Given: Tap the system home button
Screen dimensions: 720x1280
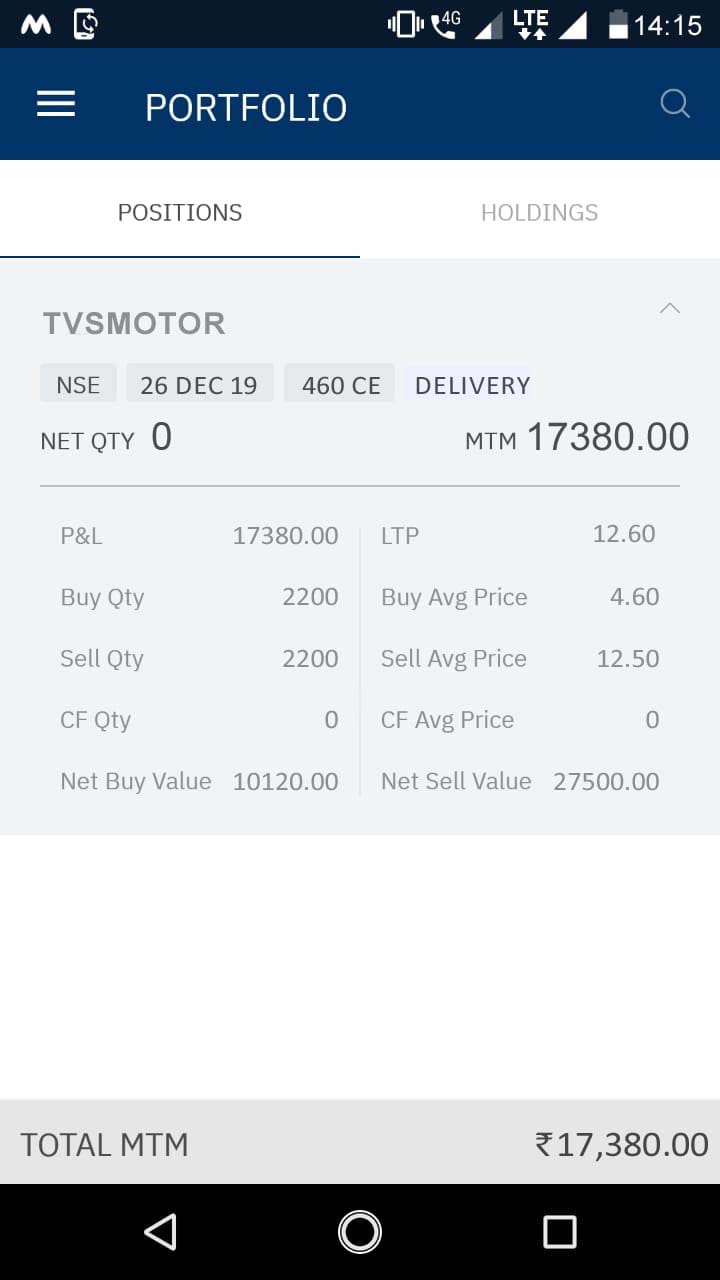Looking at the screenshot, I should point(360,1232).
